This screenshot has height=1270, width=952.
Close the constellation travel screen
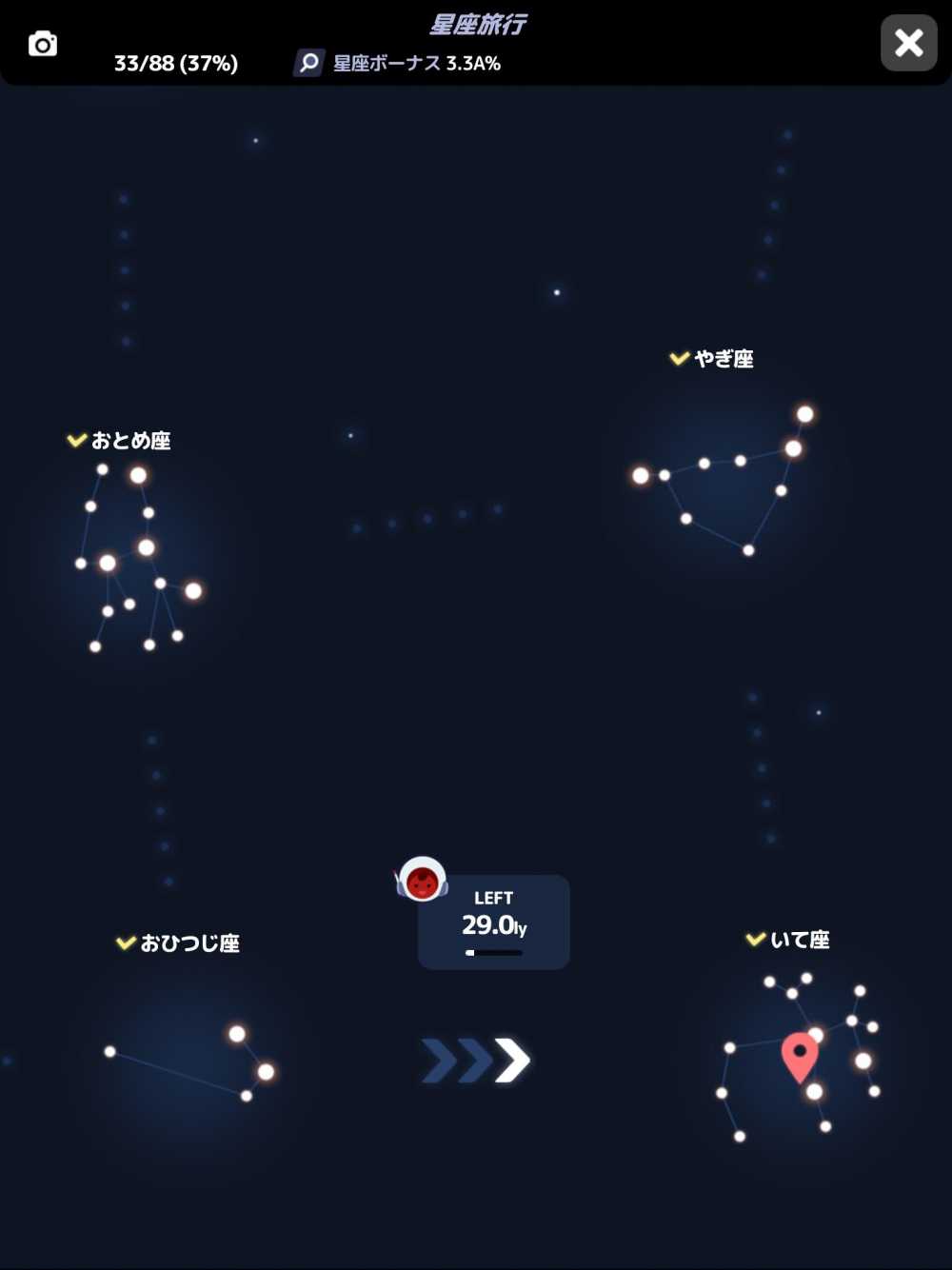908,43
